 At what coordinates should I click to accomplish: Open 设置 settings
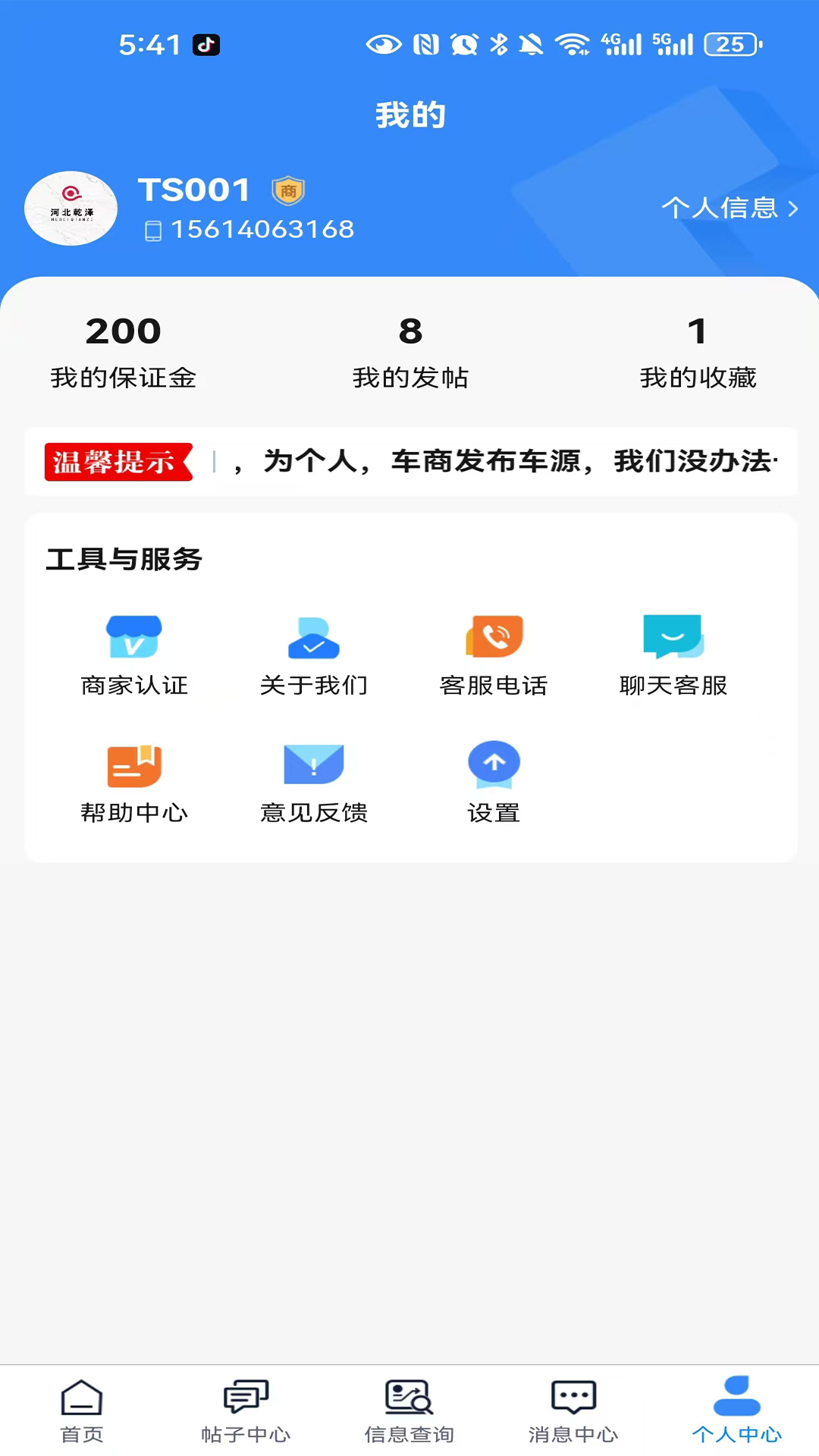(x=494, y=783)
